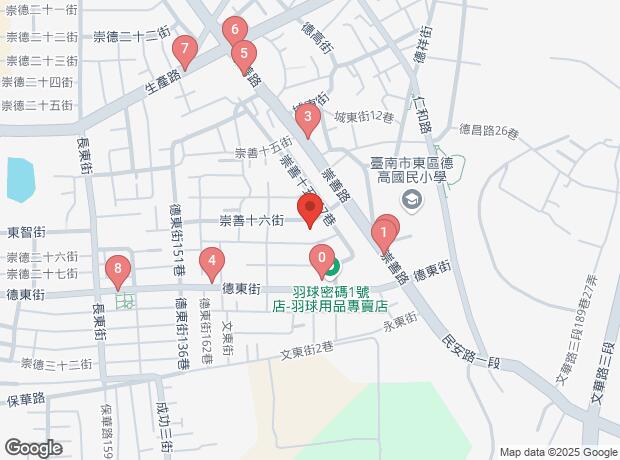Open the 羽球密碼1號店 shop place icon
This screenshot has height=460, width=620.
(x=333, y=268)
